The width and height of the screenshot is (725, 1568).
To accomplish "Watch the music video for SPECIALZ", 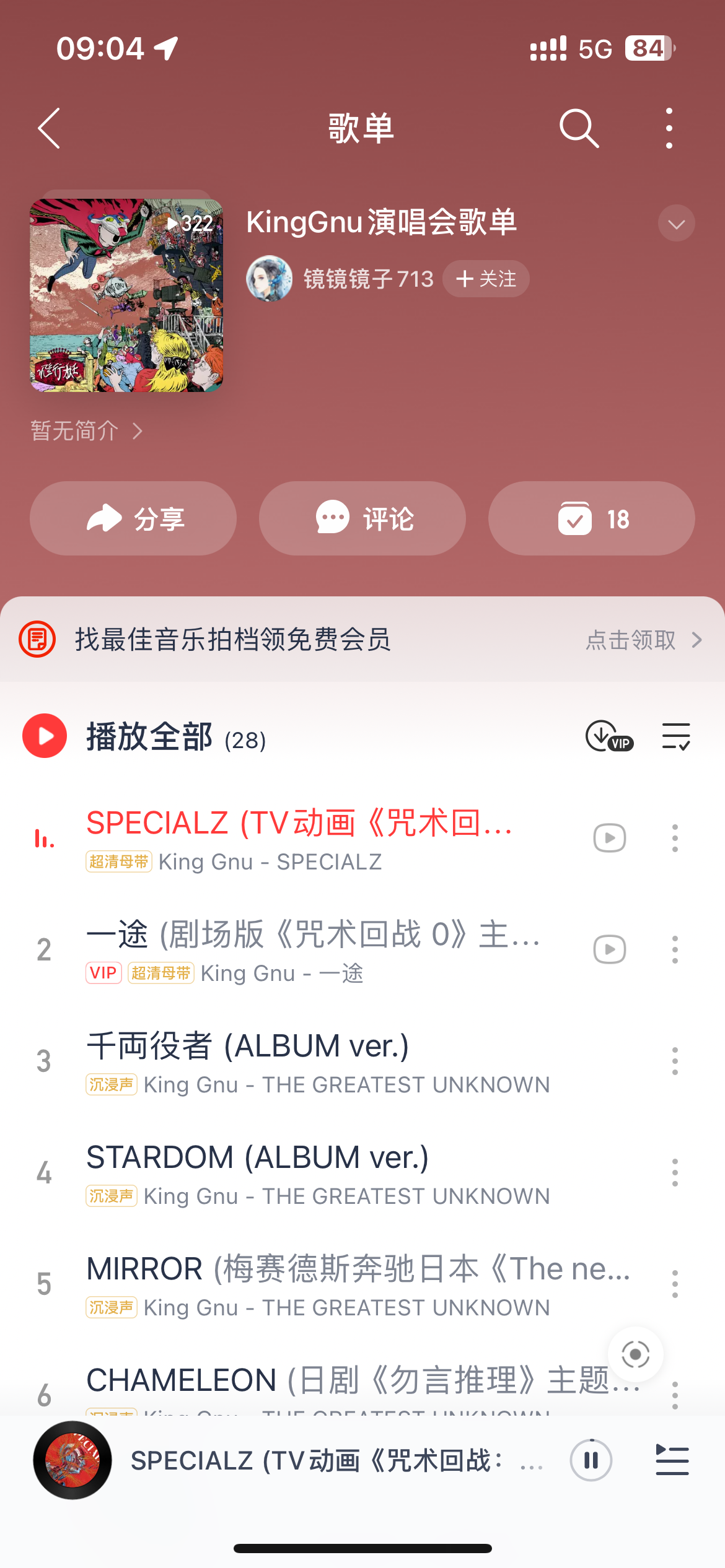I will (x=610, y=838).
